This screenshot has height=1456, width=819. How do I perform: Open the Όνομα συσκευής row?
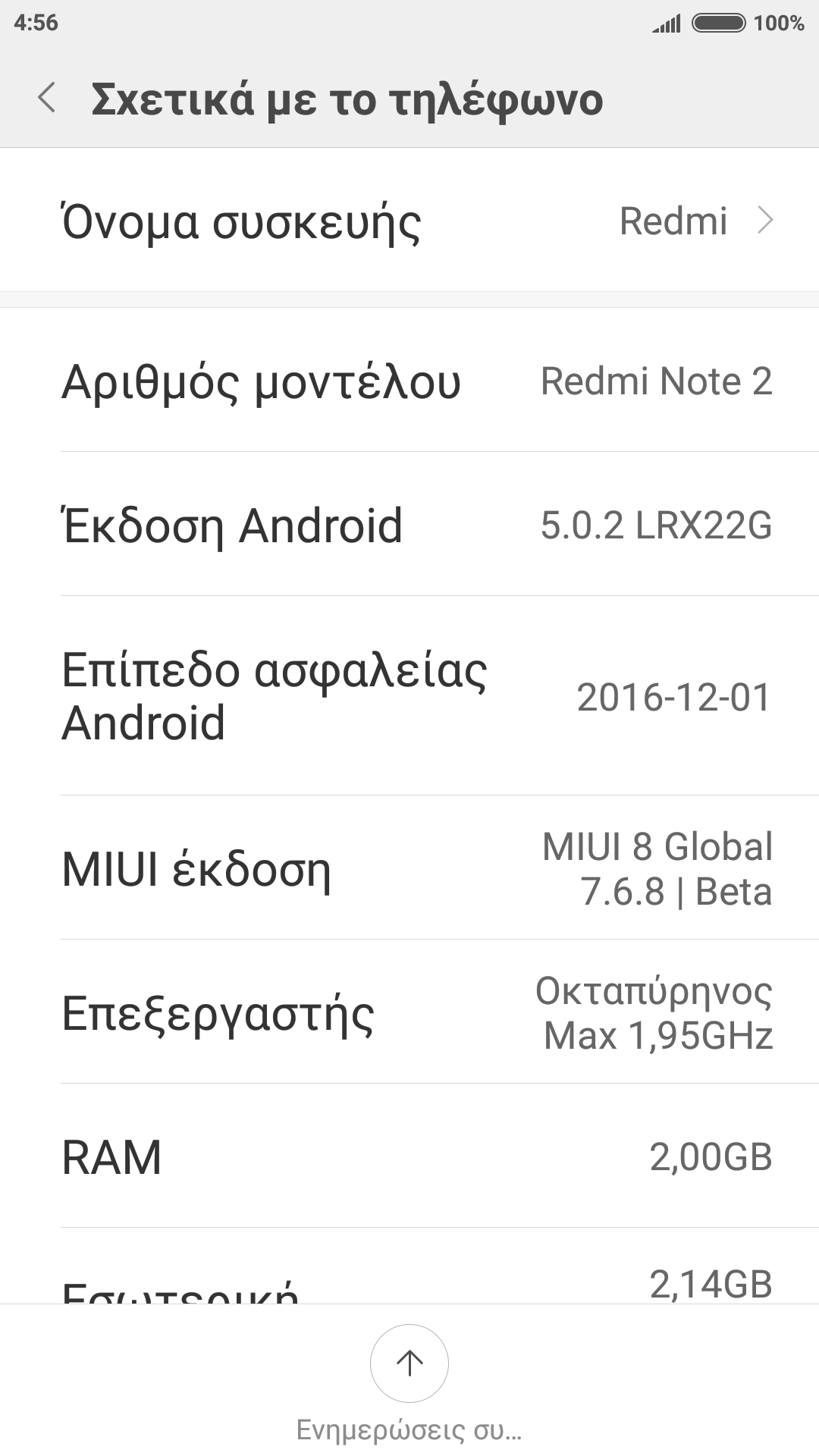[x=409, y=221]
